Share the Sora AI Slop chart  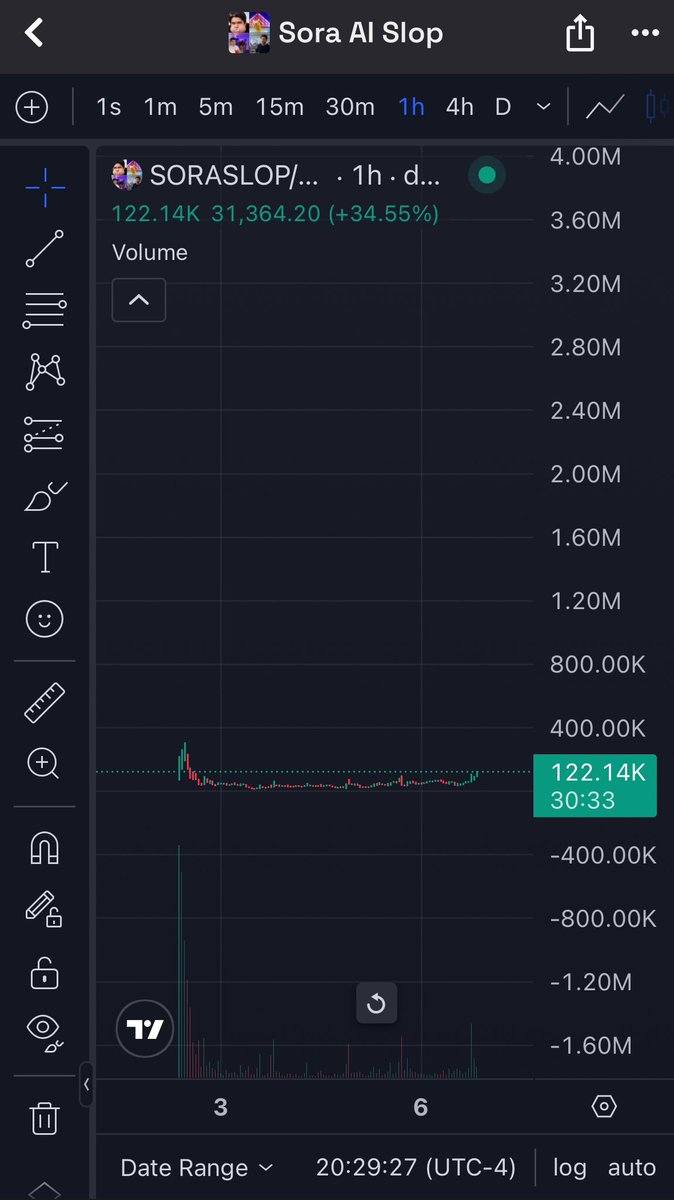coord(580,34)
